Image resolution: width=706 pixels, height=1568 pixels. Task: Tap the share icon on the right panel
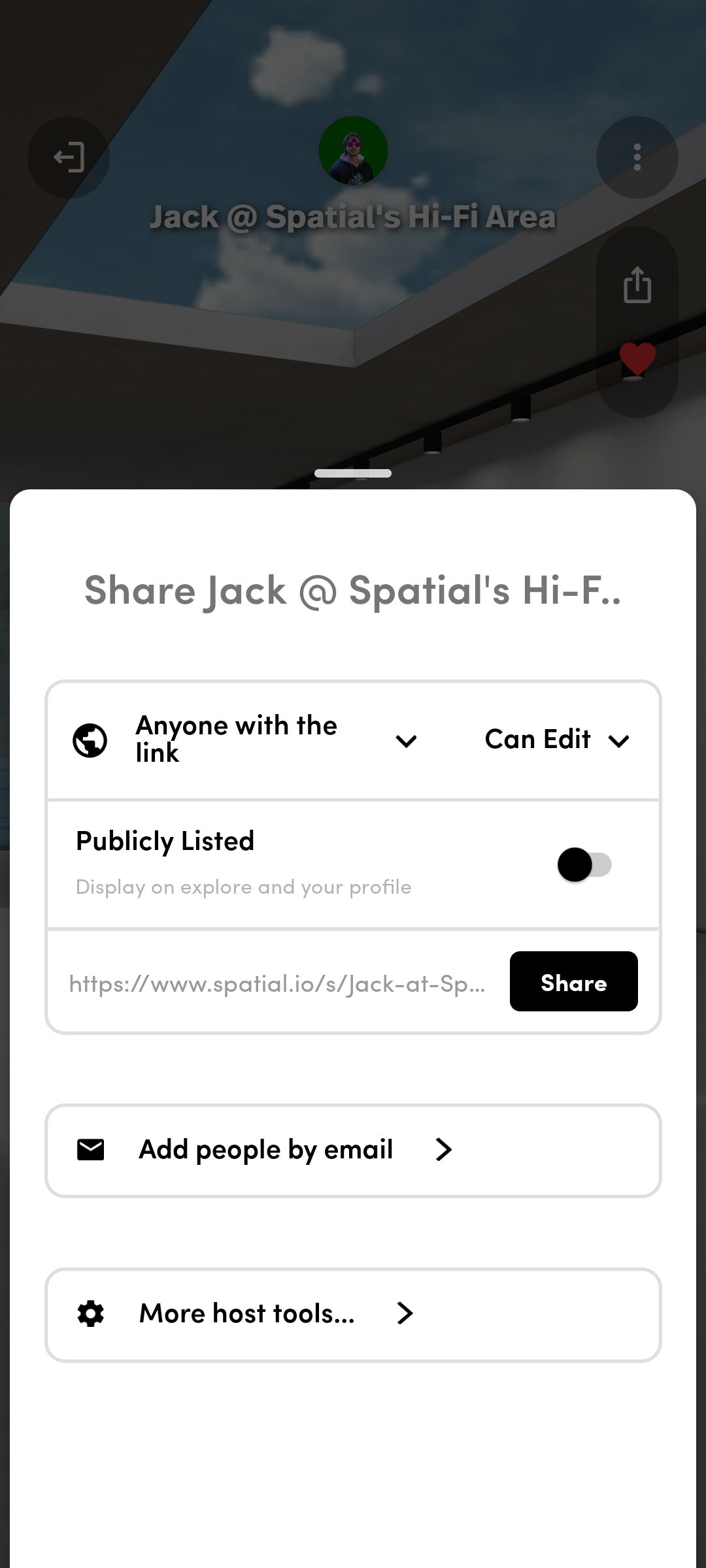[637, 285]
